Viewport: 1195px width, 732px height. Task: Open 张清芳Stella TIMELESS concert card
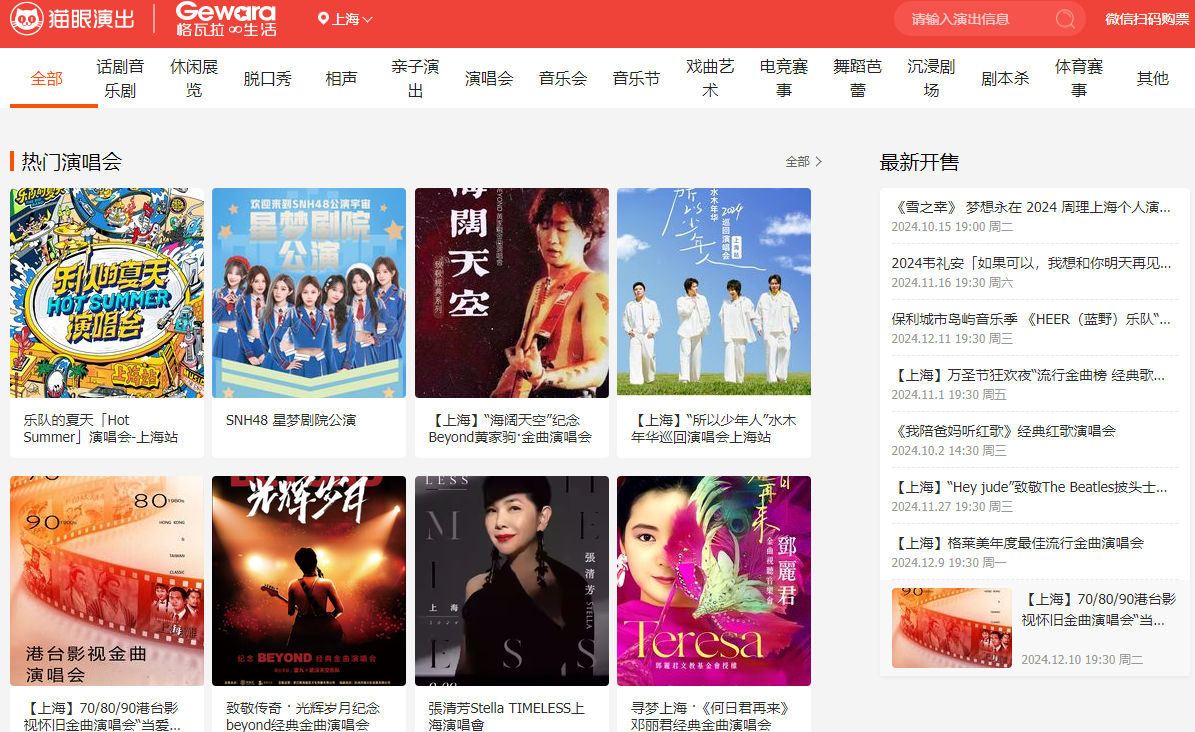coord(512,580)
